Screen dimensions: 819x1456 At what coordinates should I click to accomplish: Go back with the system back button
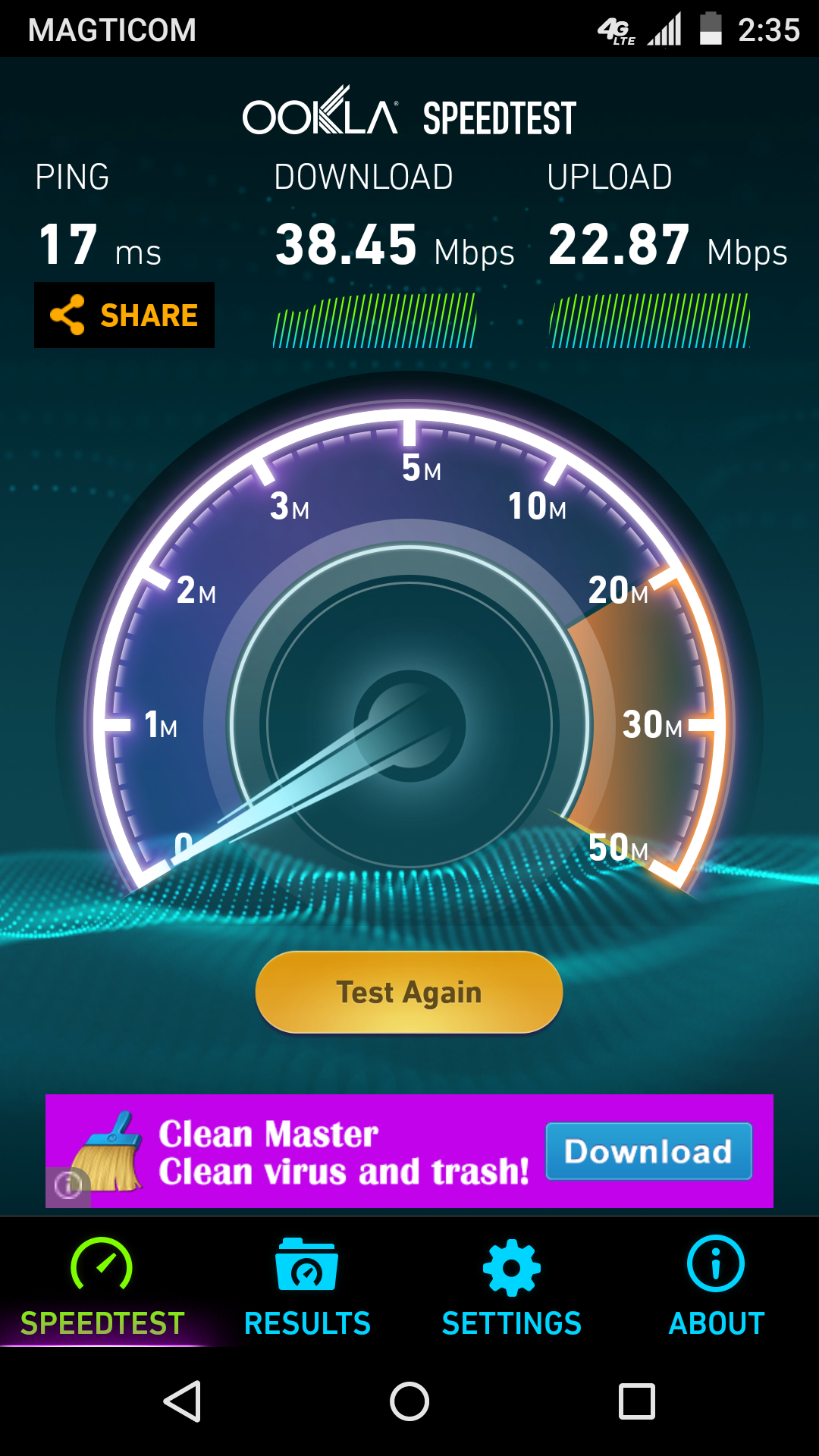click(x=183, y=1401)
